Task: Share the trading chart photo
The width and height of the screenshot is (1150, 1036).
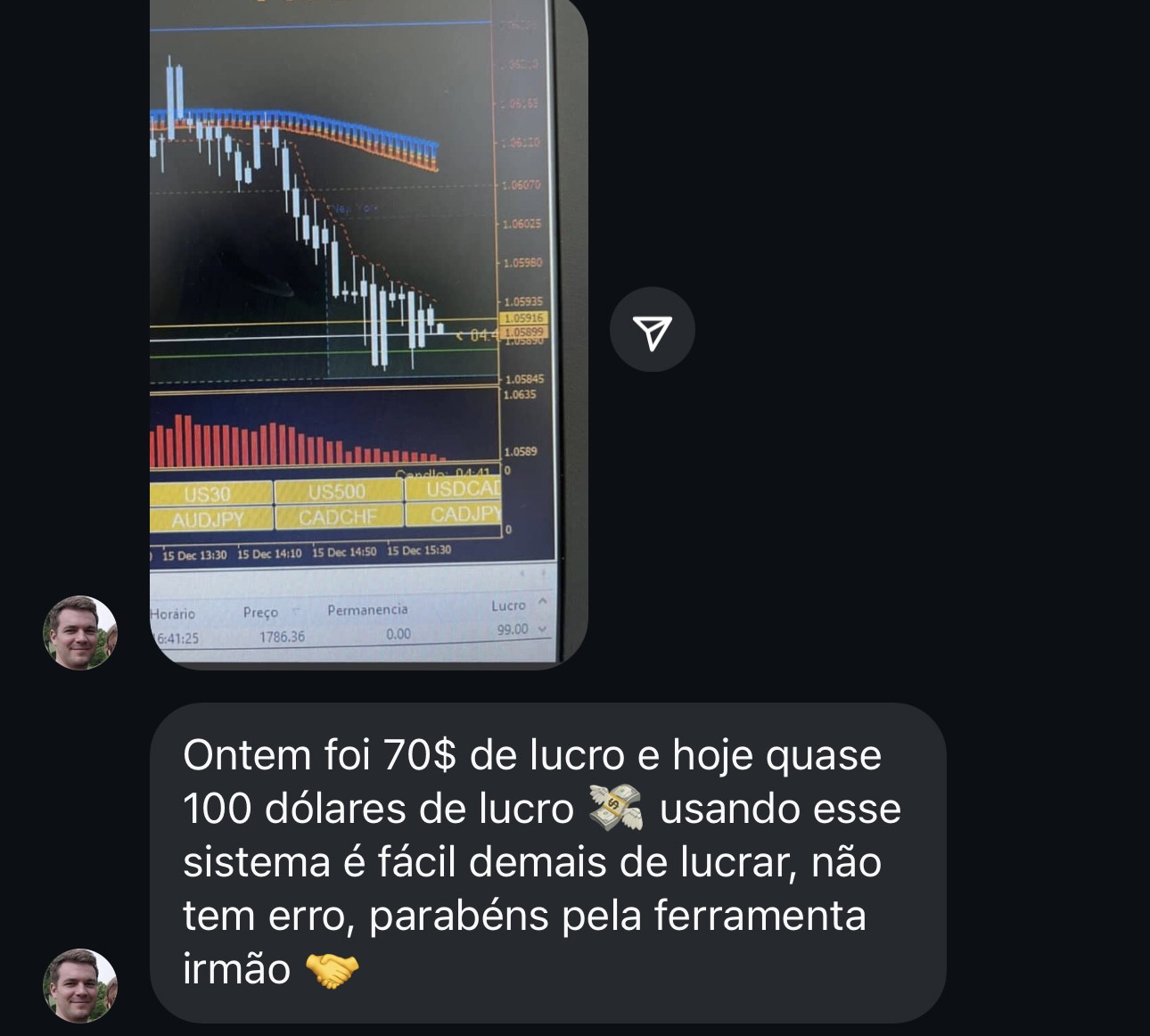Action: 652,330
